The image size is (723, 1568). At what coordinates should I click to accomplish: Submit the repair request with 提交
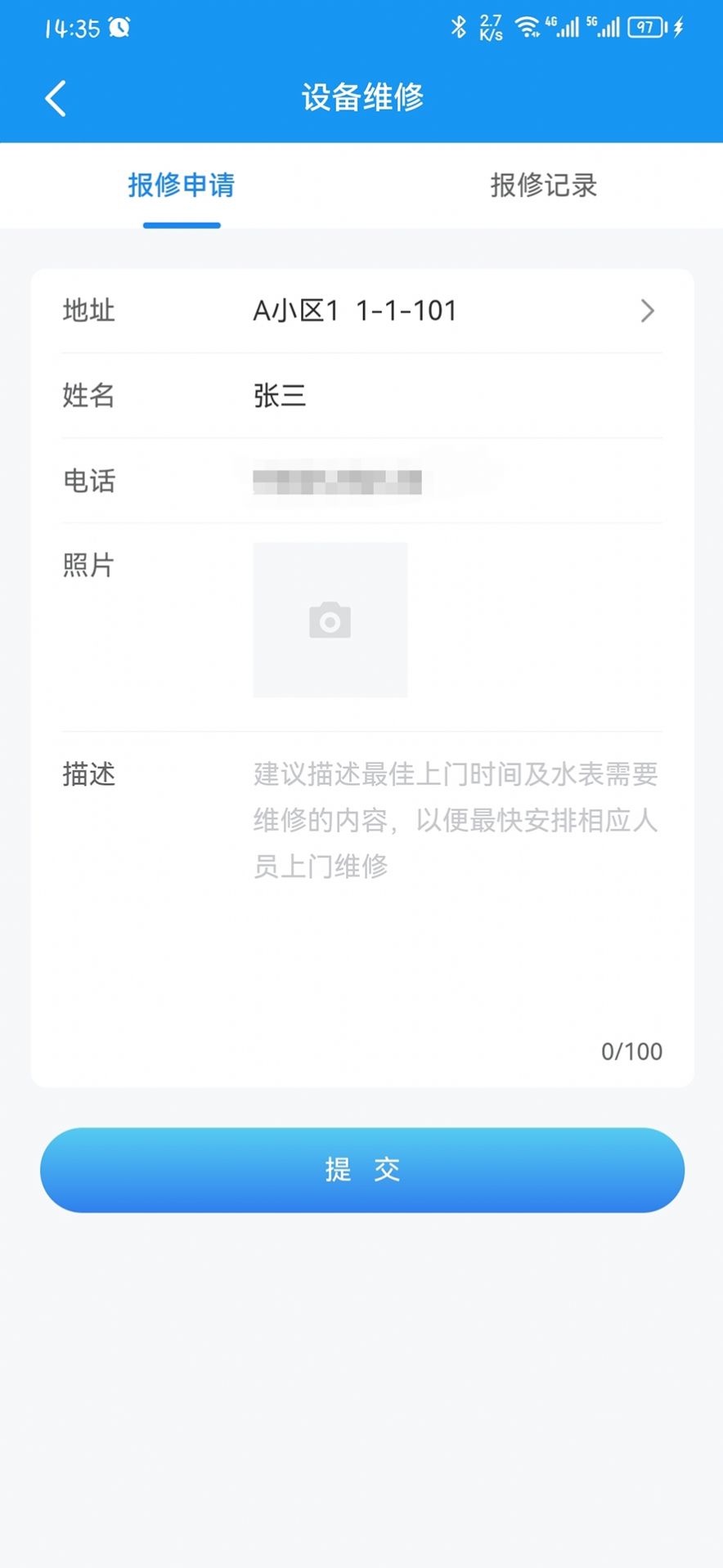[361, 1170]
